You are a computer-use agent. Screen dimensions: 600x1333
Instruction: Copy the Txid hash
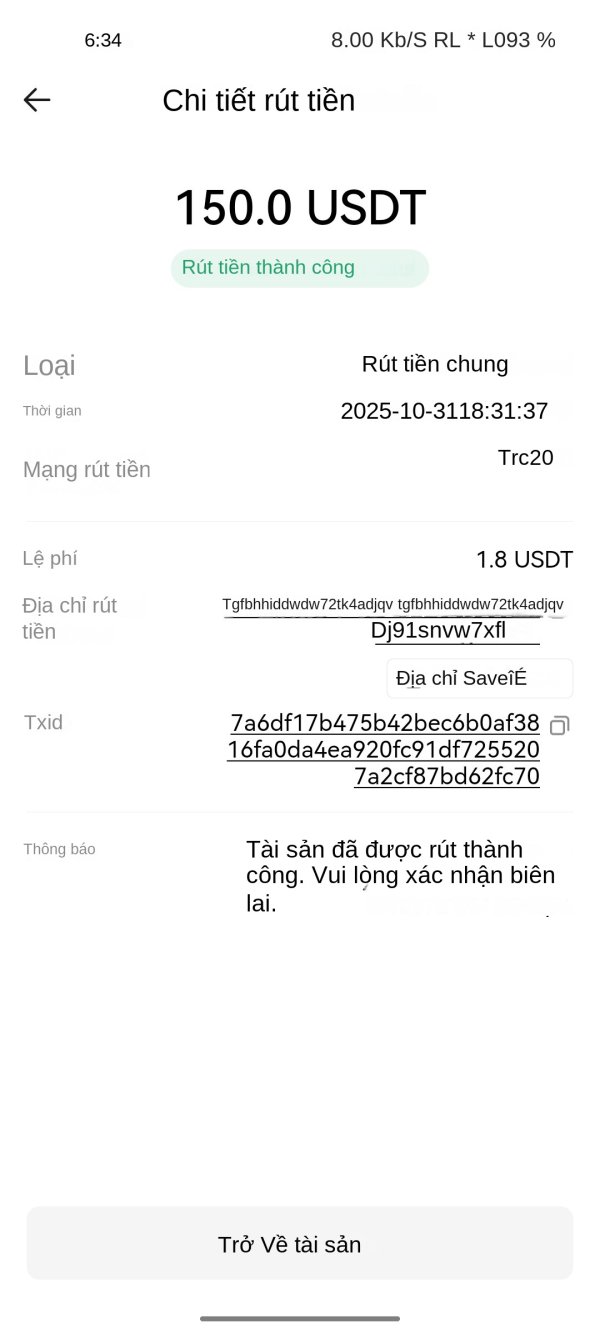click(560, 725)
